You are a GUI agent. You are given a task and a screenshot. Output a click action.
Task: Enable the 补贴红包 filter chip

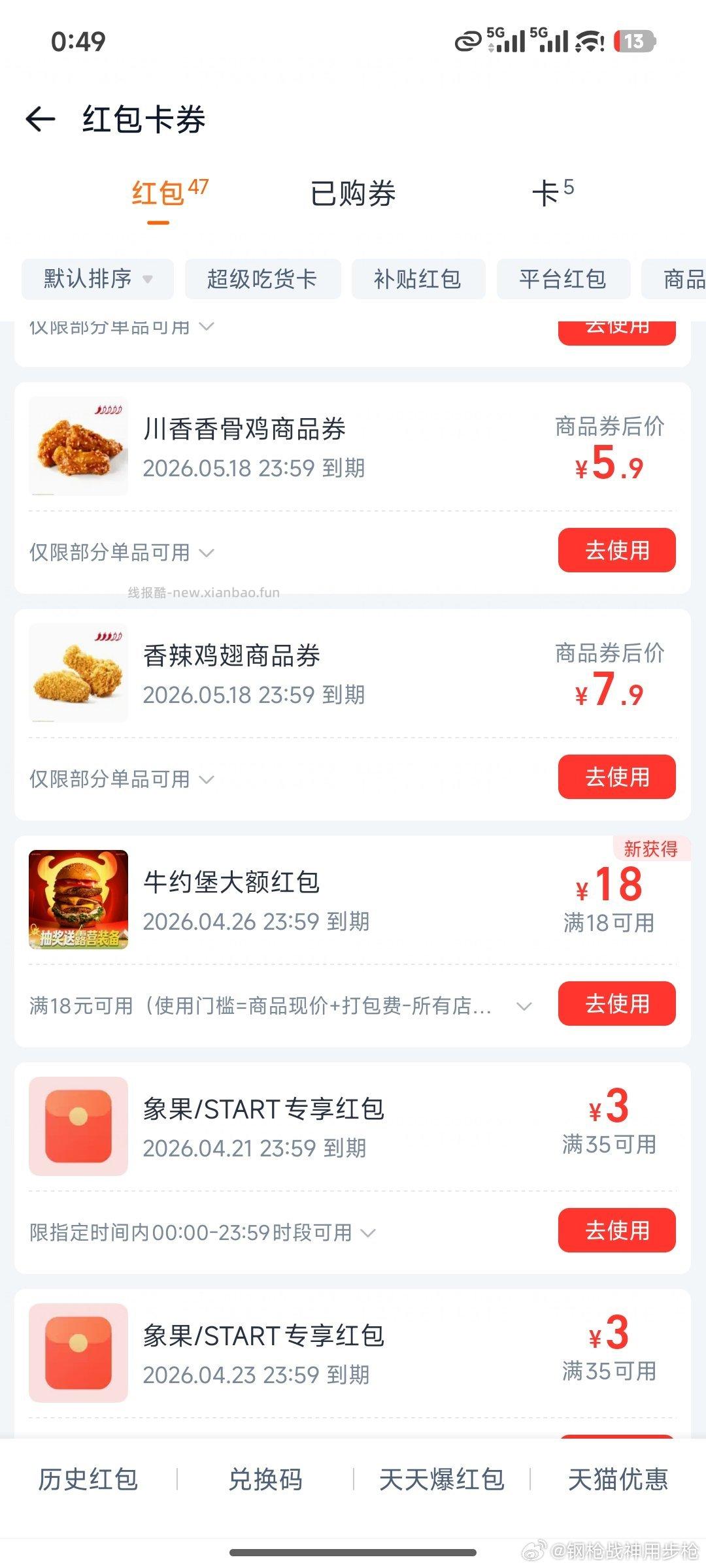click(x=418, y=279)
